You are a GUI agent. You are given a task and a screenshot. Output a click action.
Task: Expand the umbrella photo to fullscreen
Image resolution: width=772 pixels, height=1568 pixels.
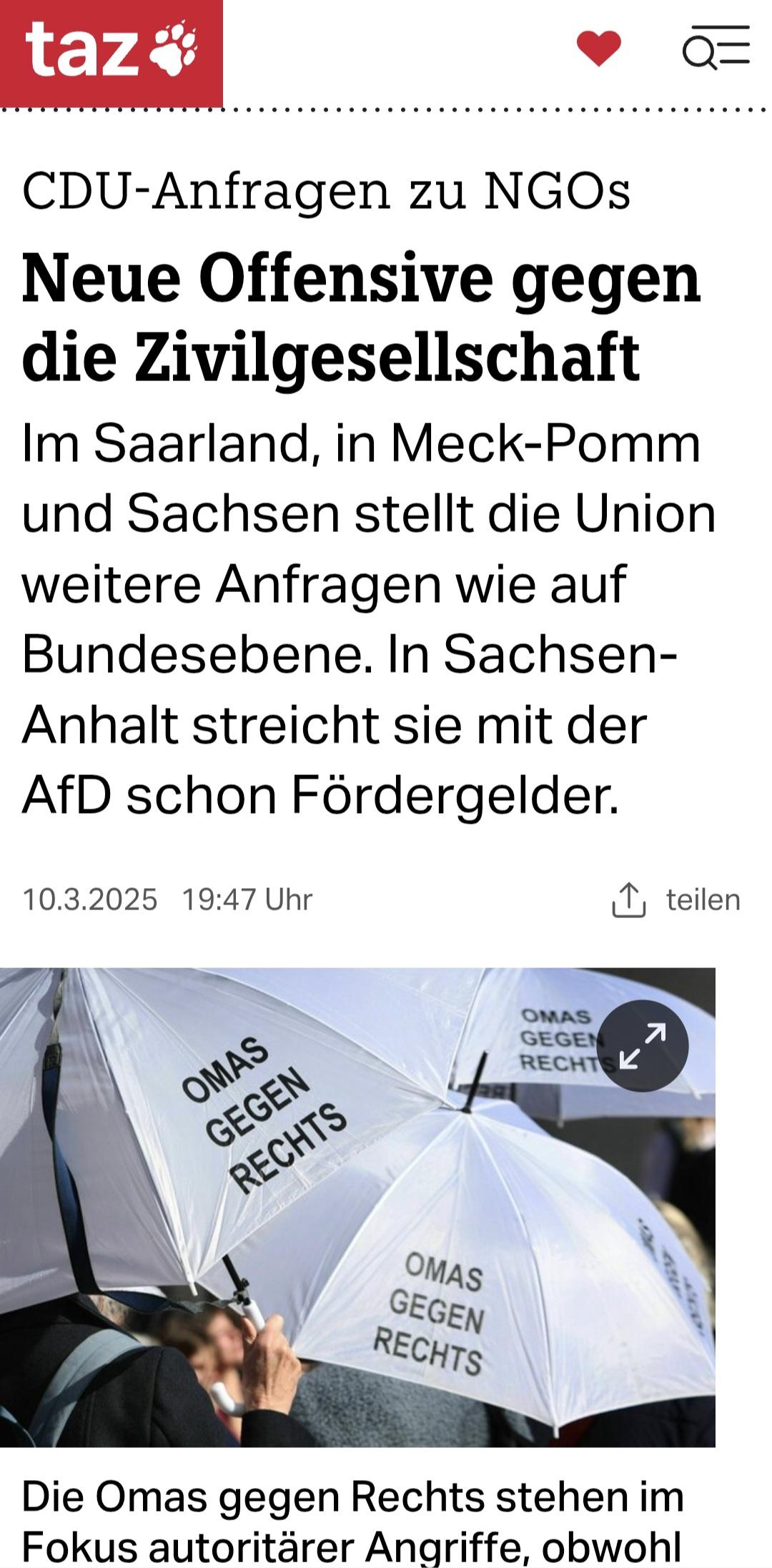tap(642, 1045)
